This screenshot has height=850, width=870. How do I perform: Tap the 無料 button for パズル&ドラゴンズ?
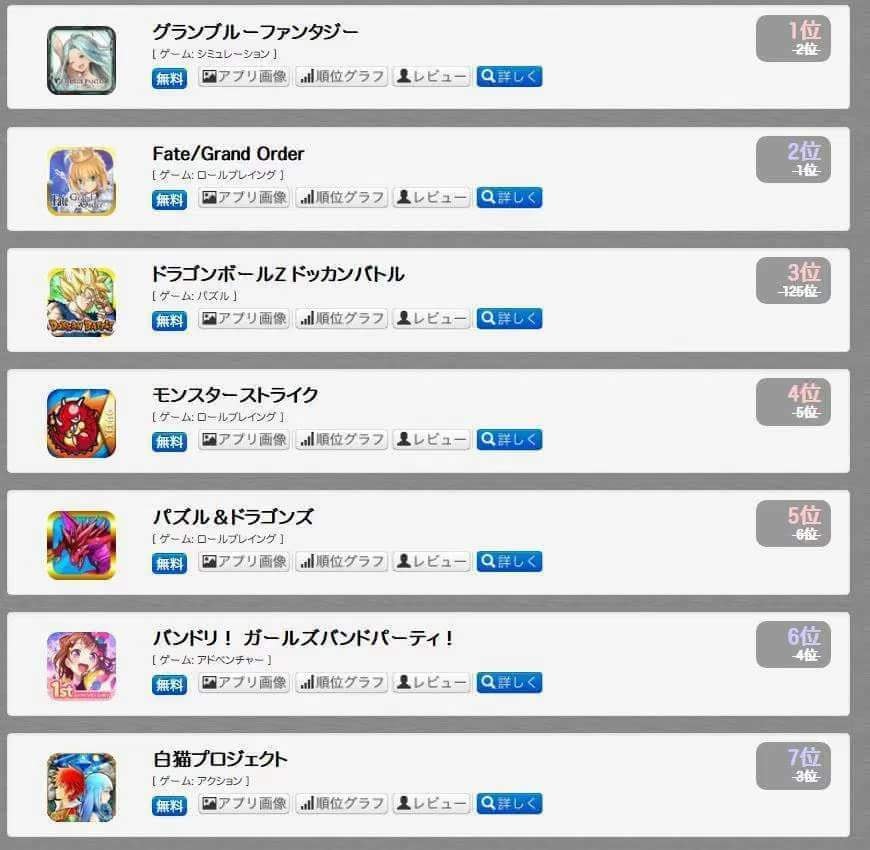pos(169,563)
